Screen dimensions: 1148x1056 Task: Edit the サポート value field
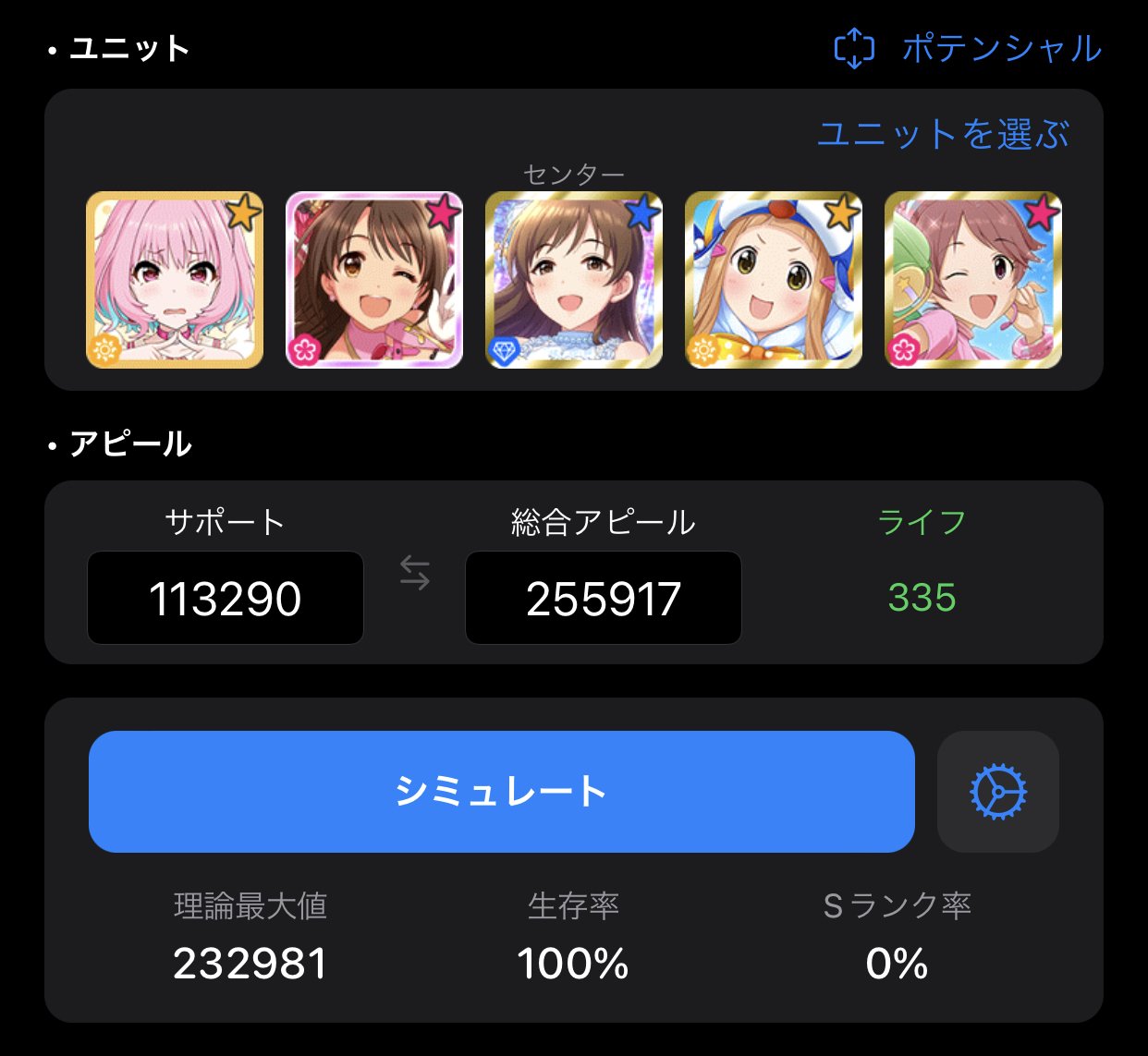coord(226,598)
